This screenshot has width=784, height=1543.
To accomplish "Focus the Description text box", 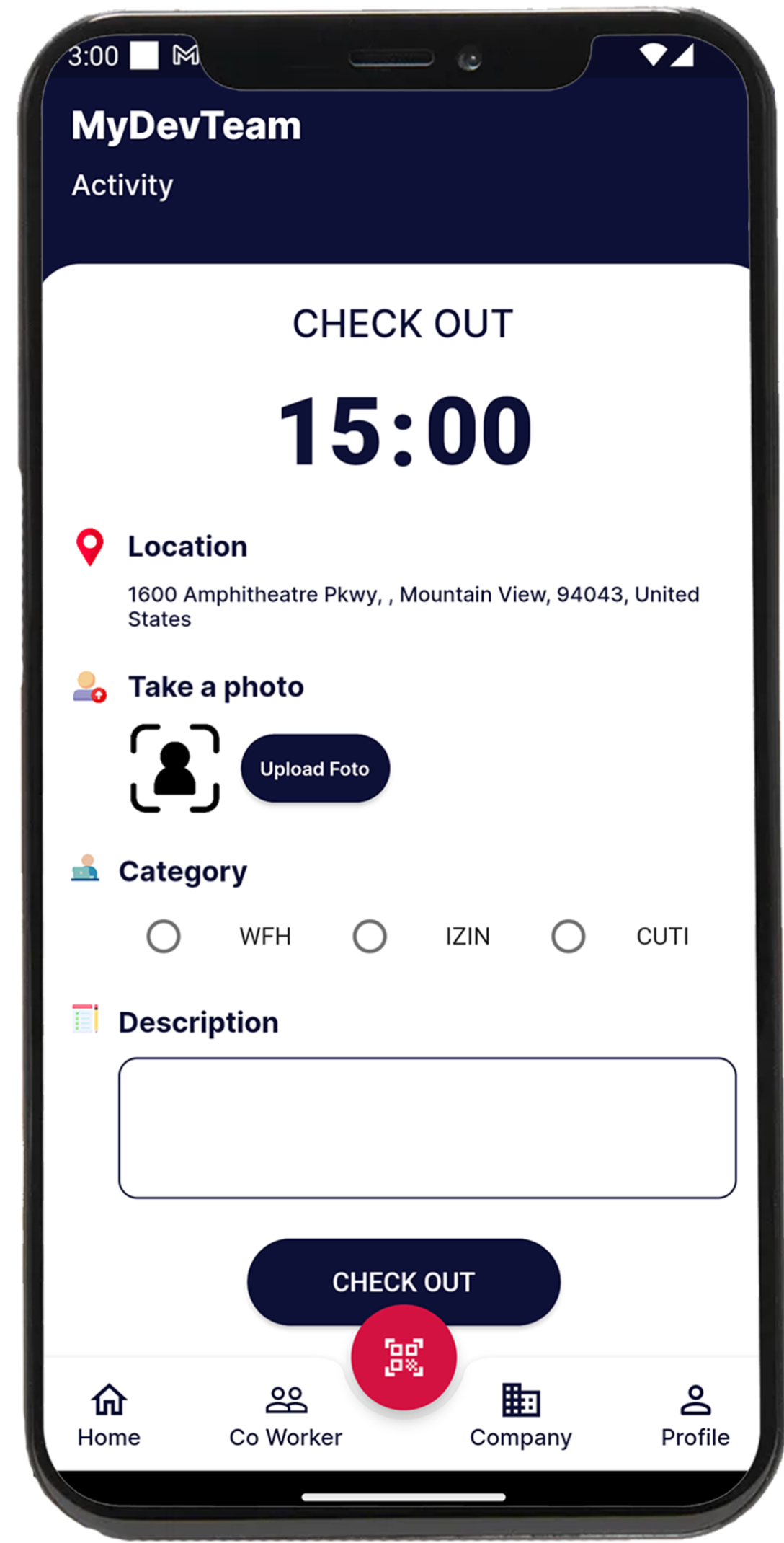I will tap(427, 1128).
